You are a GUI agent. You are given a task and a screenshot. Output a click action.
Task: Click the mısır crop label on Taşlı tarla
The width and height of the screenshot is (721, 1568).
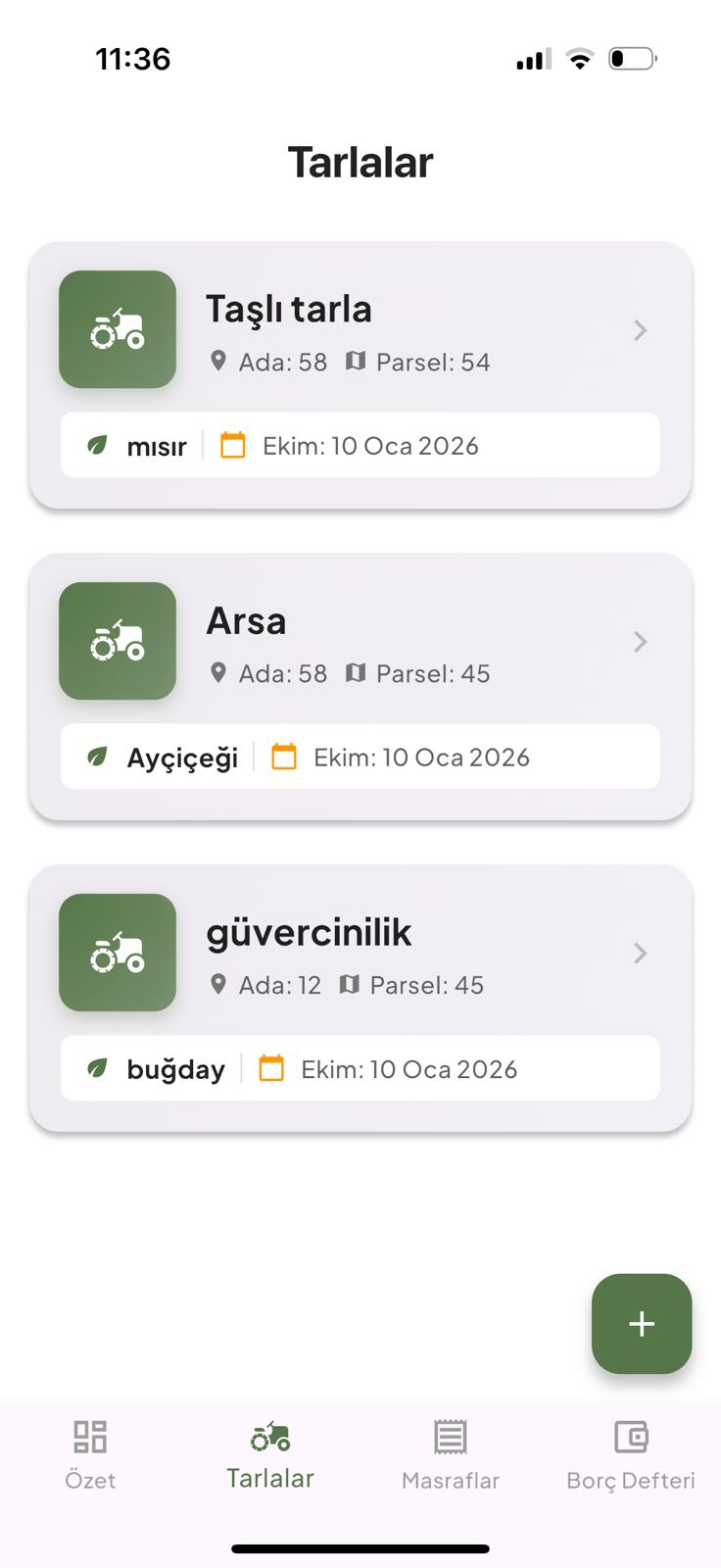(156, 445)
